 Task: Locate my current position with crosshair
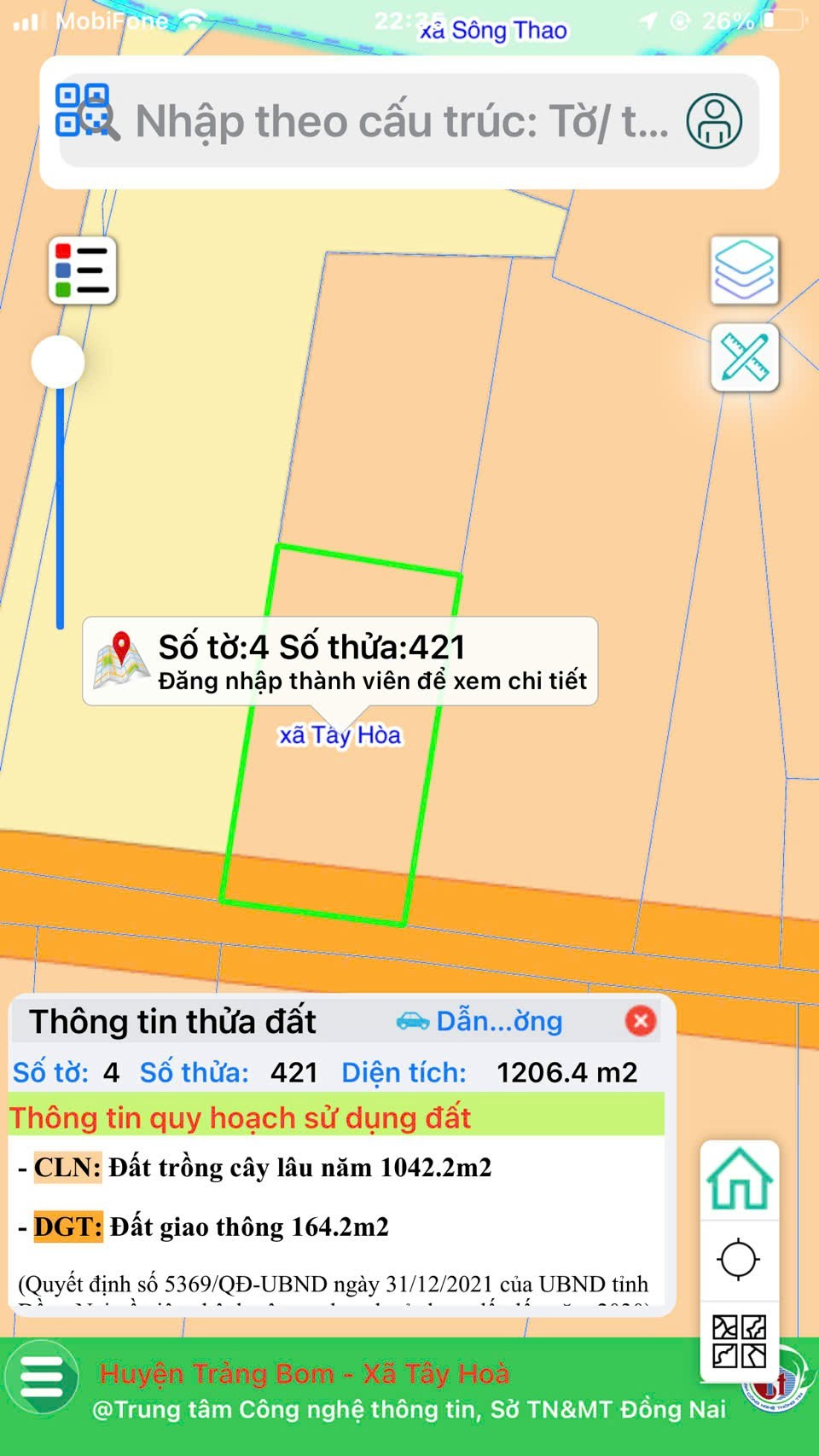[739, 1259]
